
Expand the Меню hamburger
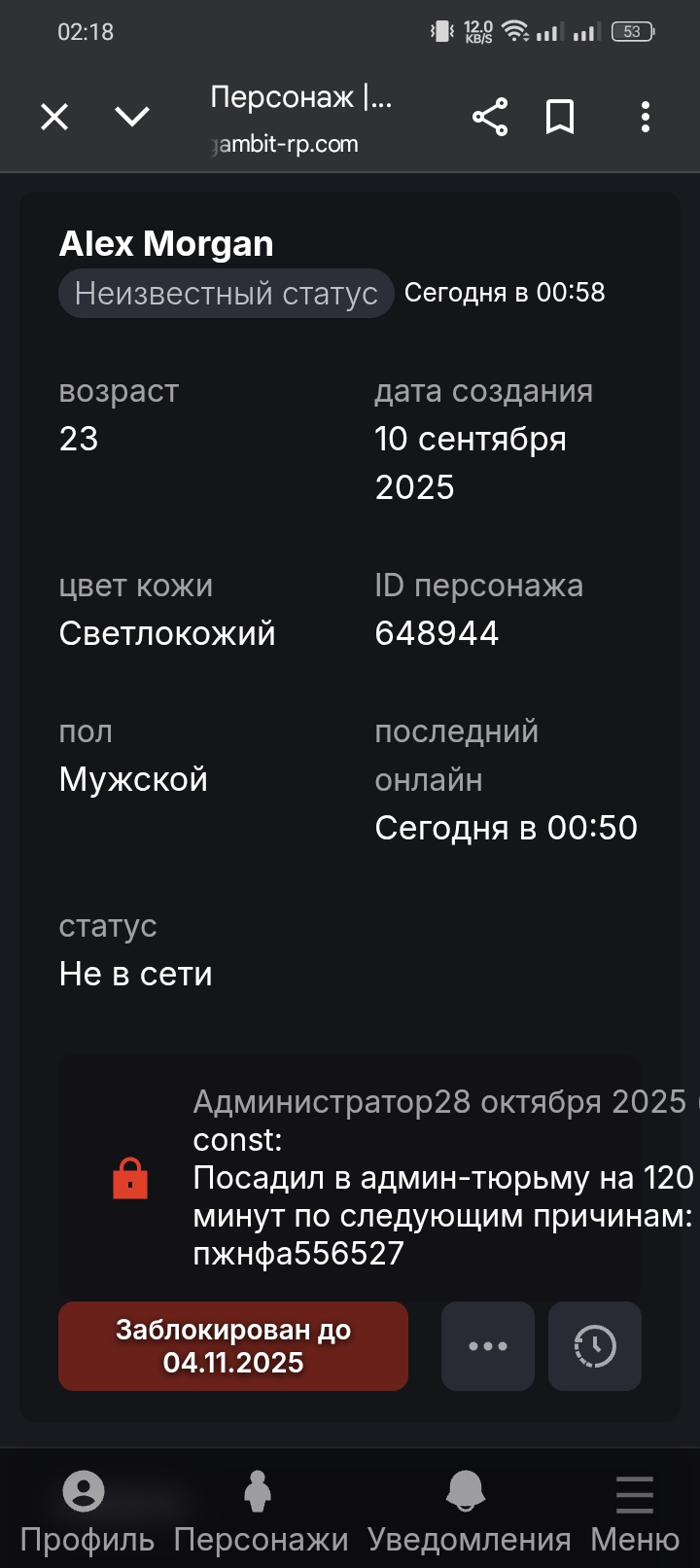[635, 1510]
